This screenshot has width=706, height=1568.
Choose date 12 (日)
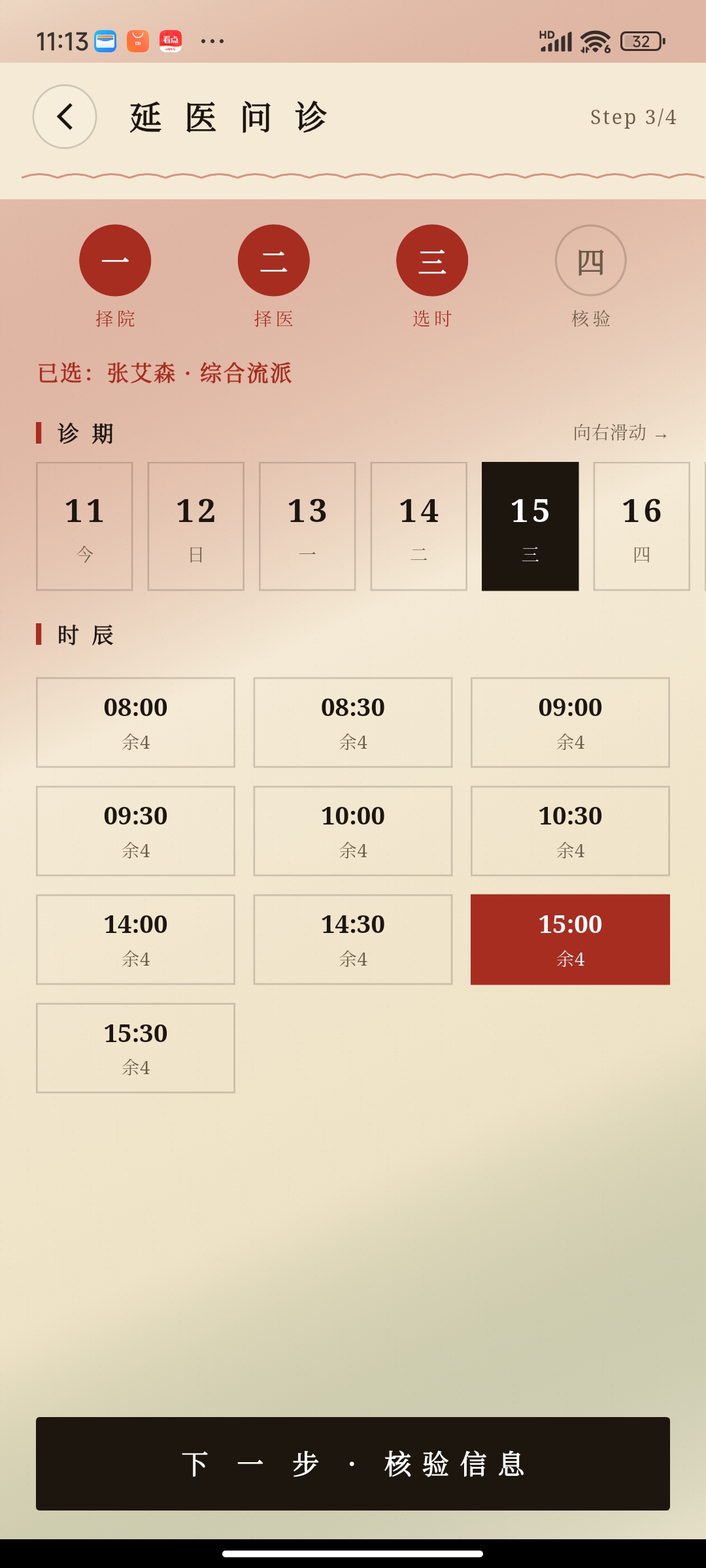[x=196, y=527]
